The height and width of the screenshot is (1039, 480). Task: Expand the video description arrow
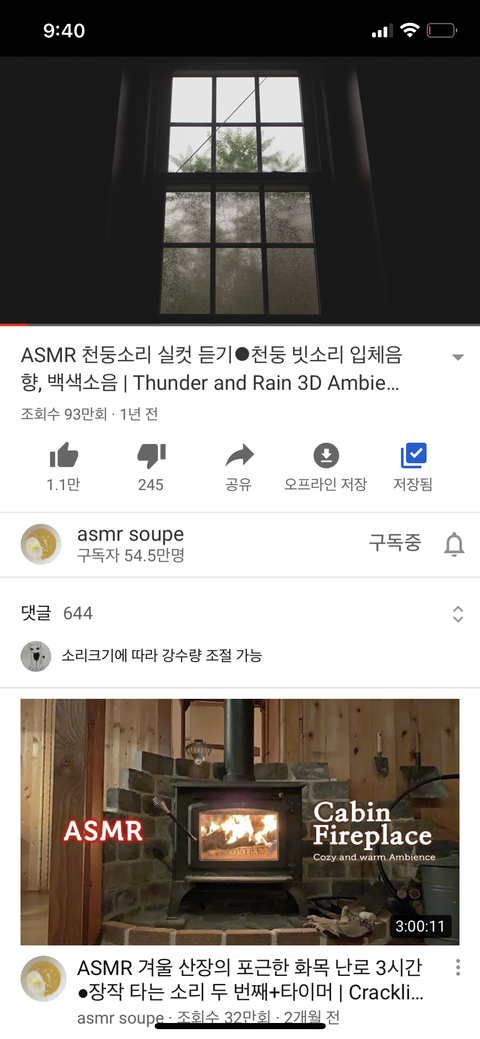[x=457, y=357]
